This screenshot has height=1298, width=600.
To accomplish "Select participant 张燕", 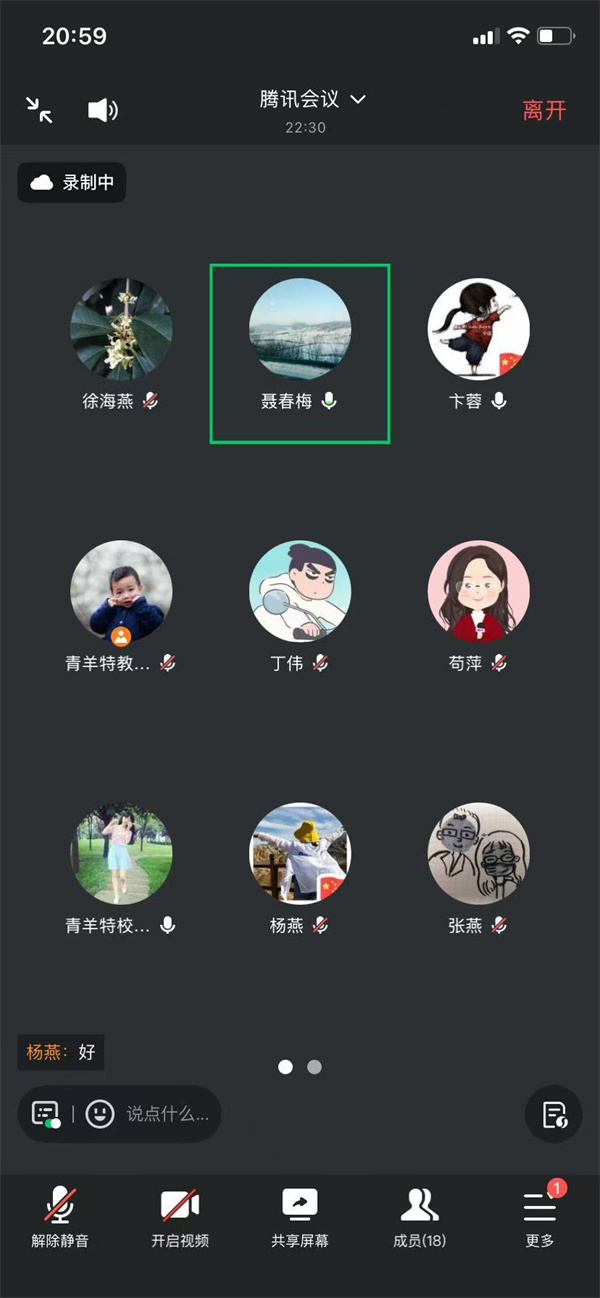I will (478, 854).
